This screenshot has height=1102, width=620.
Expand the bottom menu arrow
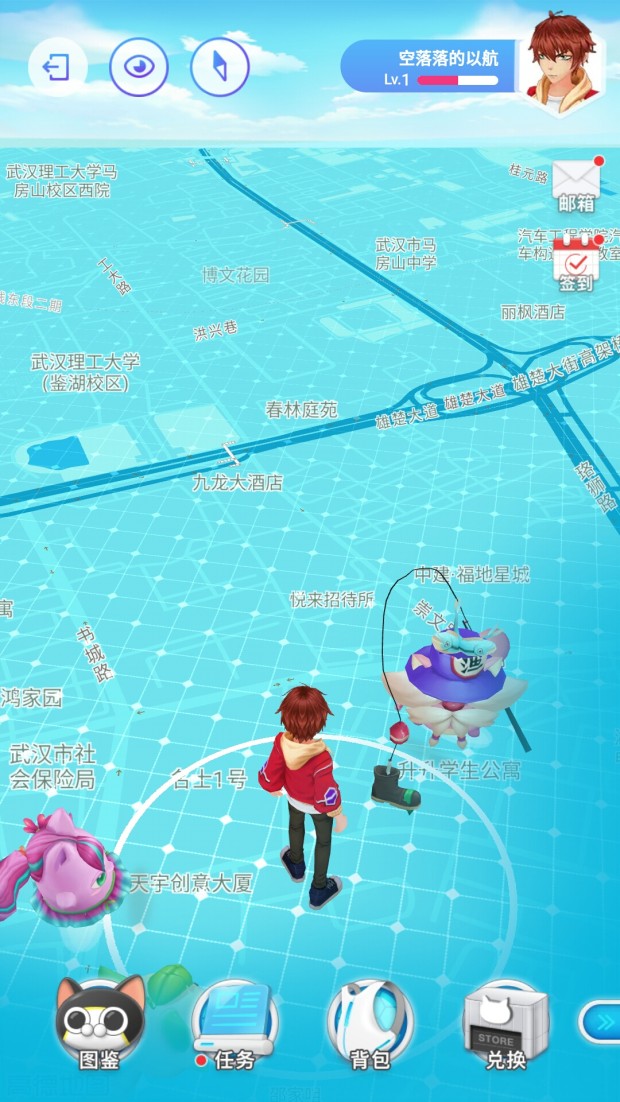tap(600, 1022)
